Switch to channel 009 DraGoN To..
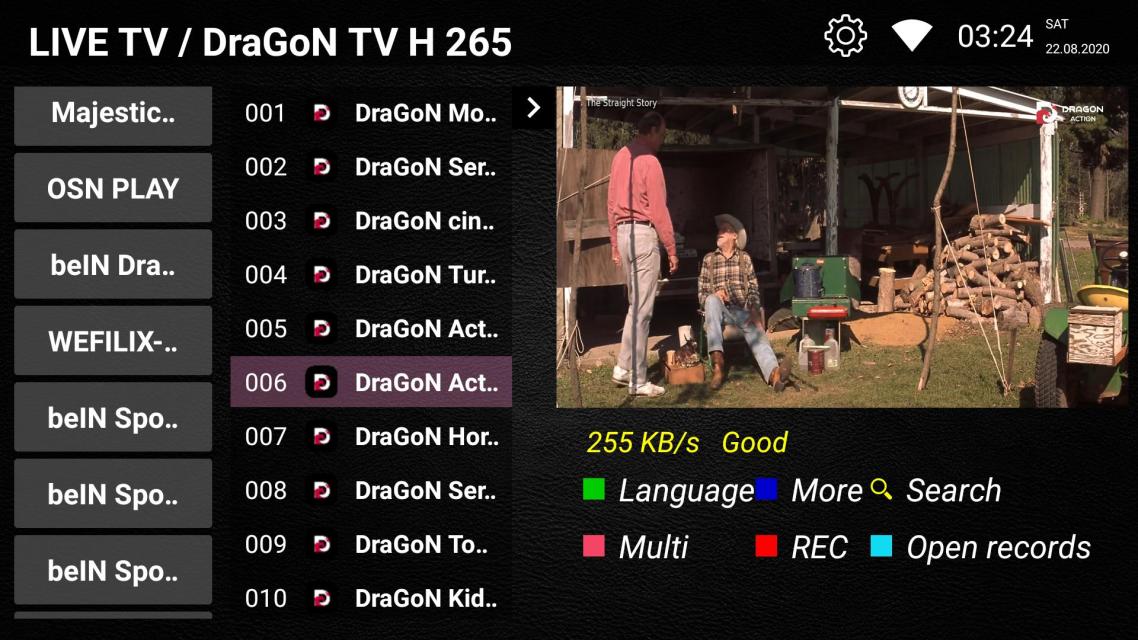The height and width of the screenshot is (640, 1138). click(371, 545)
